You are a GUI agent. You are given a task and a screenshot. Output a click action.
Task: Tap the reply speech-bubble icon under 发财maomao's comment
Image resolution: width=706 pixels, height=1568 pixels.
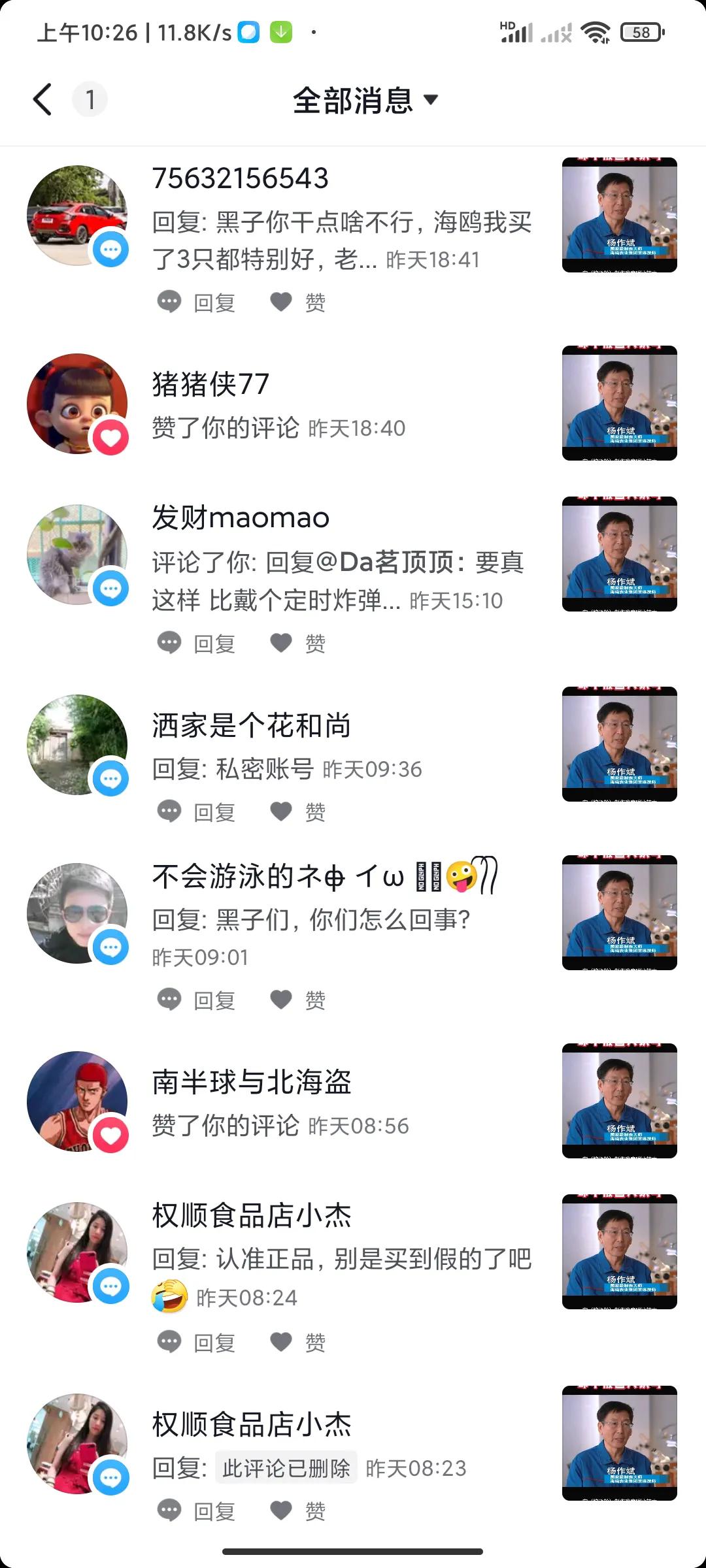pyautogui.click(x=170, y=644)
